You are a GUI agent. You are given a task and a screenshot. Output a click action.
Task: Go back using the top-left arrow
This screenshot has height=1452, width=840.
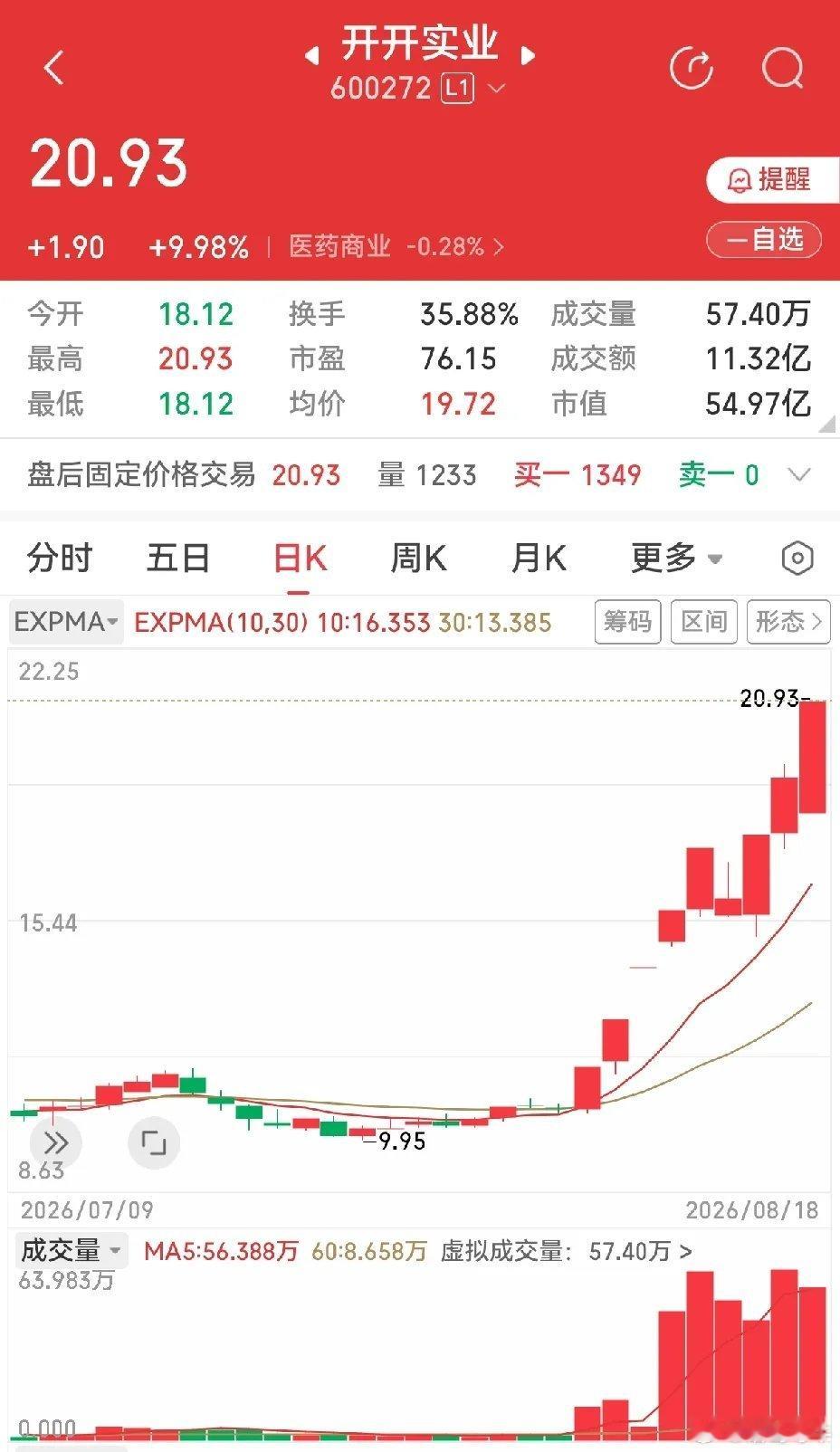53,68
